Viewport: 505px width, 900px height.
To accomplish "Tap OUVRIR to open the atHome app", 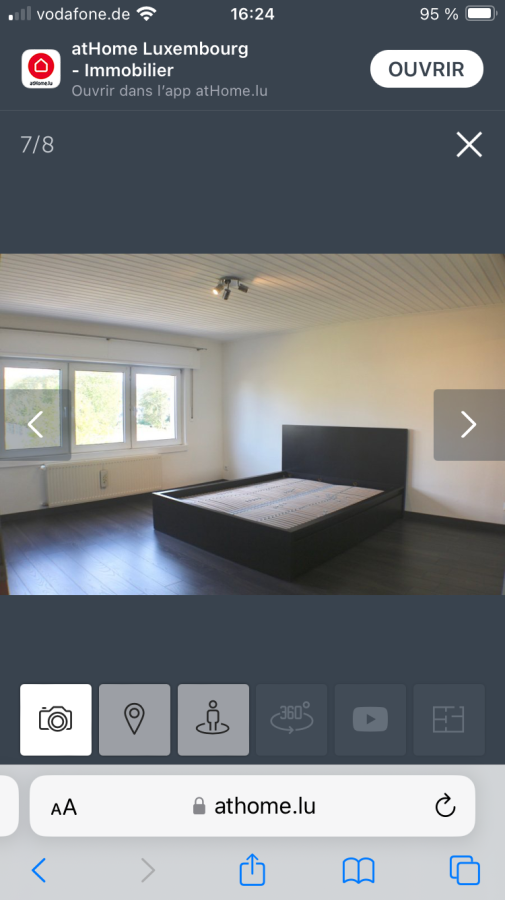I will 426,69.
